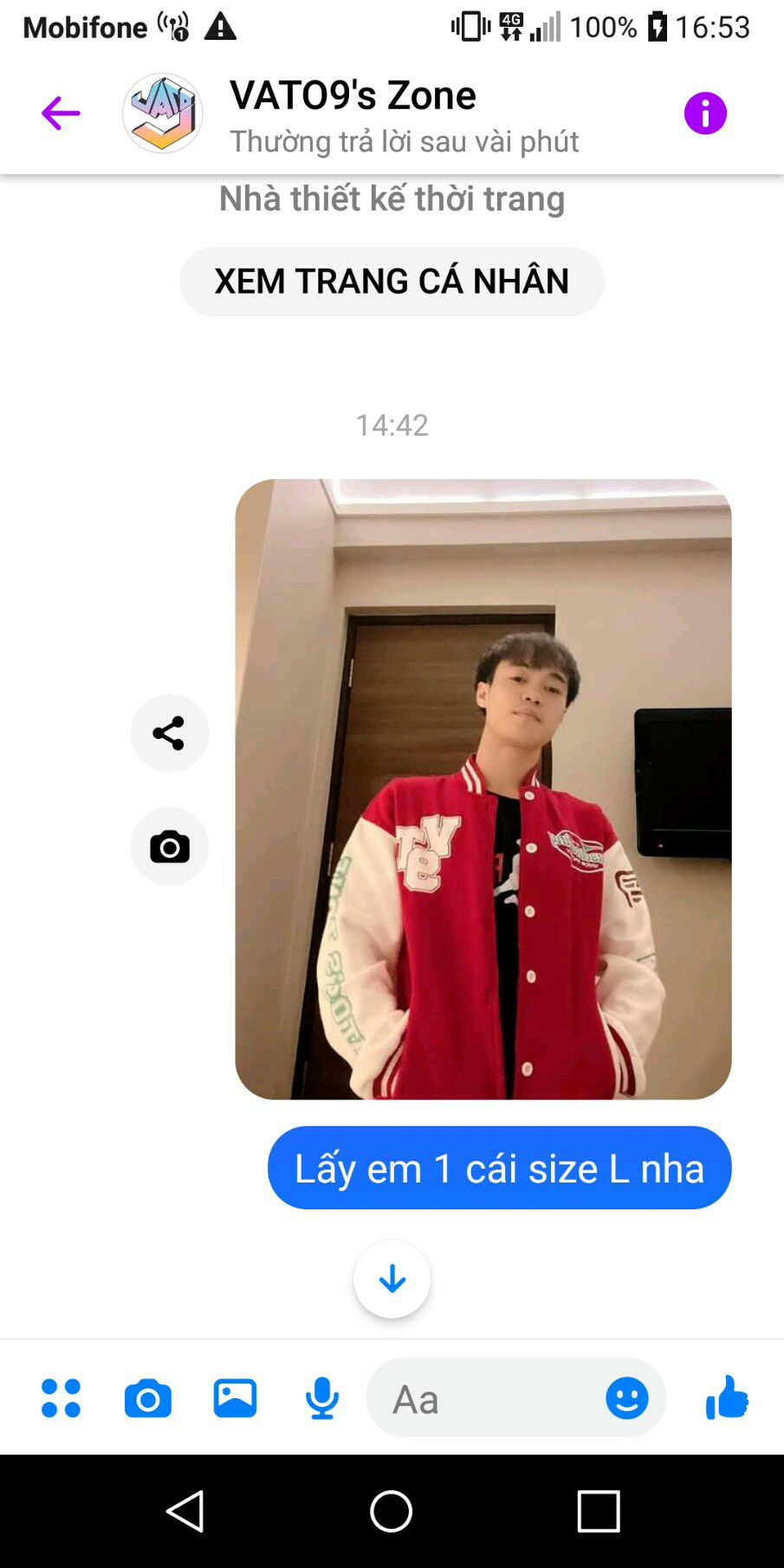The width and height of the screenshot is (784, 1568).
Task: Focus the Aa message input field
Action: tap(485, 1398)
